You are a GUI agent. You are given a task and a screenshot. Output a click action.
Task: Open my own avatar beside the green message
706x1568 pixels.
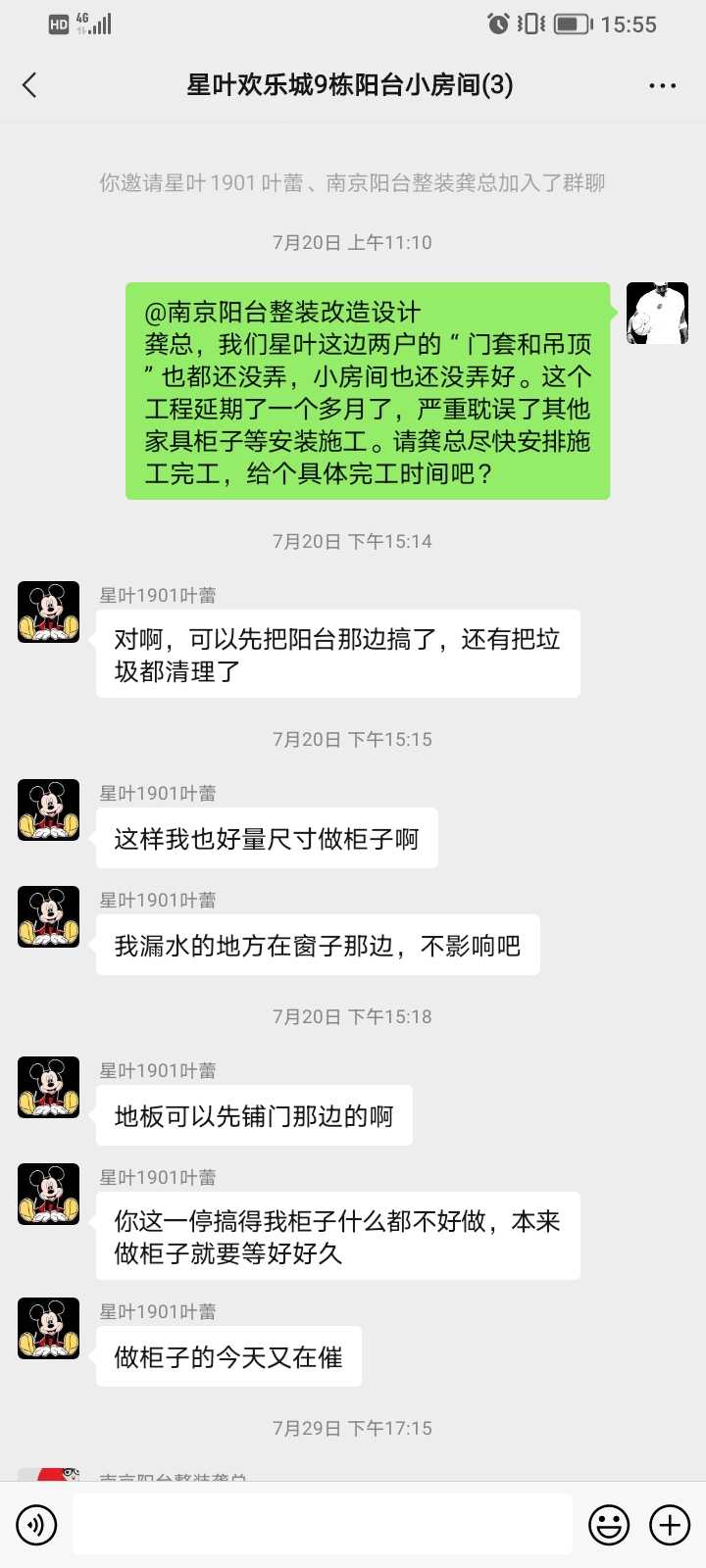click(657, 314)
